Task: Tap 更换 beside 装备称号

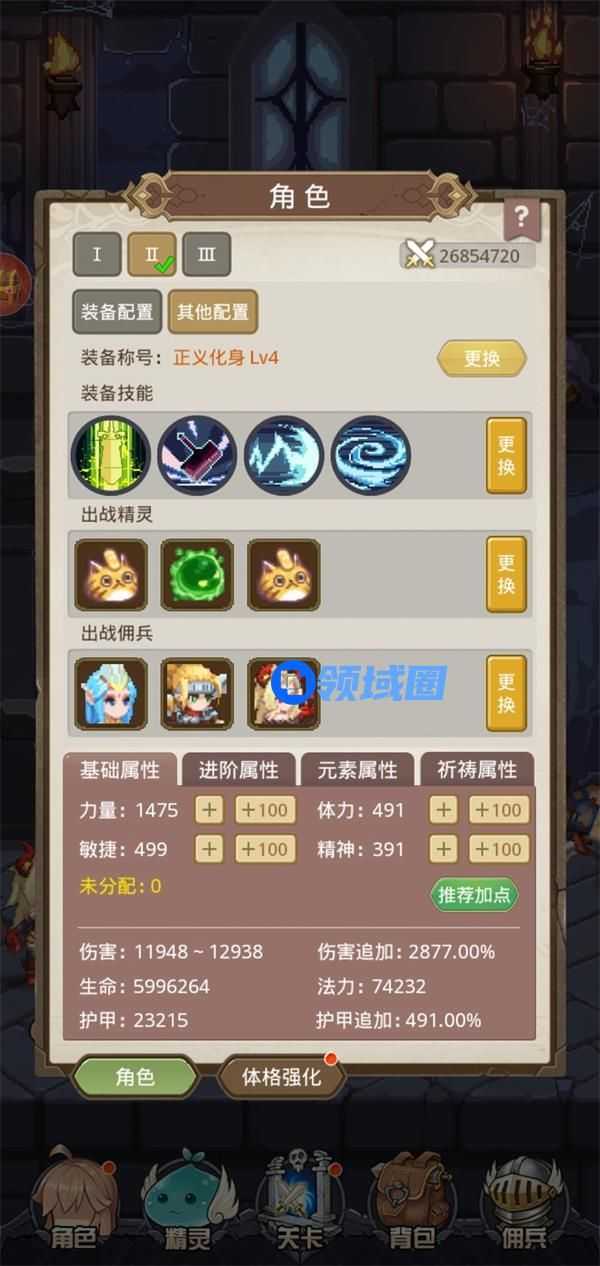Action: click(482, 358)
